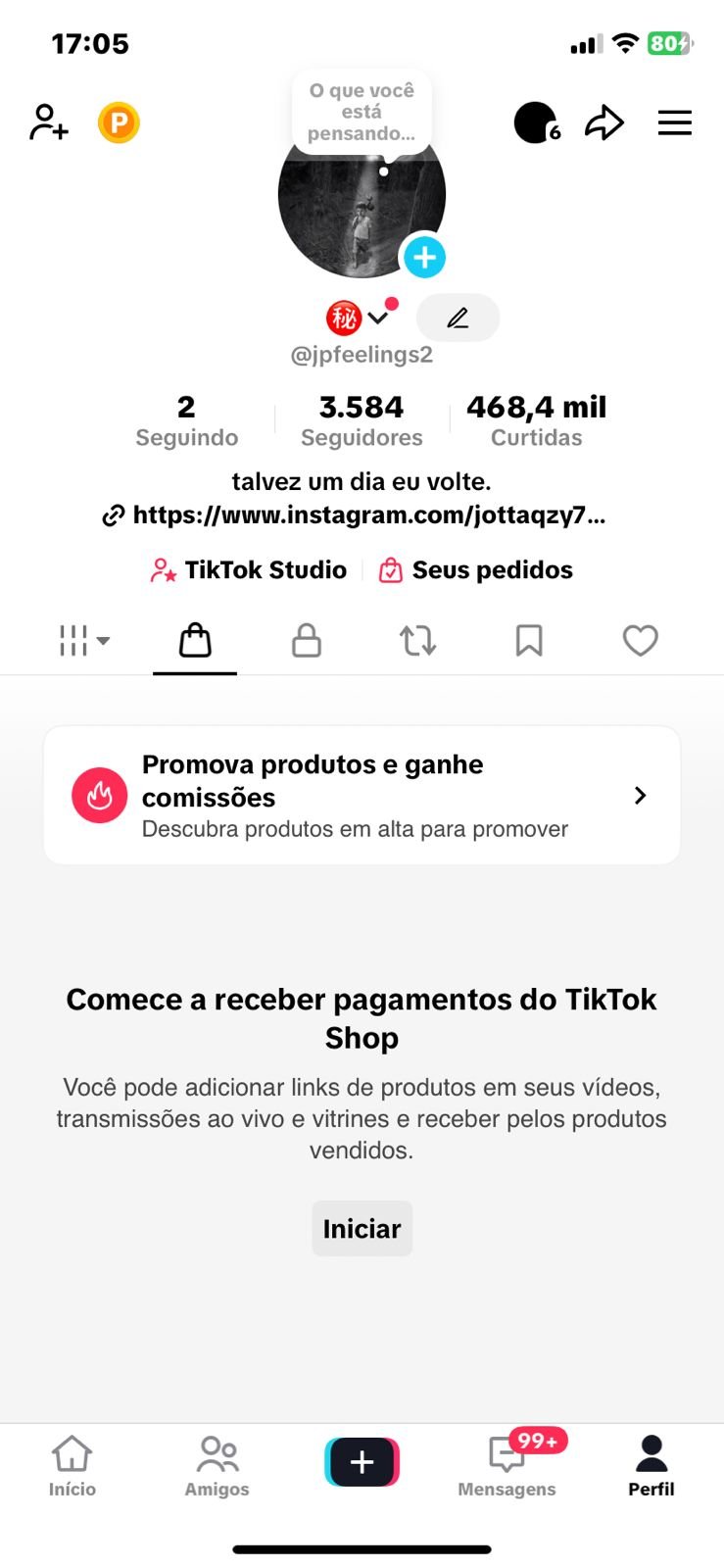Open Promova produtos e ganhe comissões card
Viewport: 724px width, 1568px height.
(362, 796)
